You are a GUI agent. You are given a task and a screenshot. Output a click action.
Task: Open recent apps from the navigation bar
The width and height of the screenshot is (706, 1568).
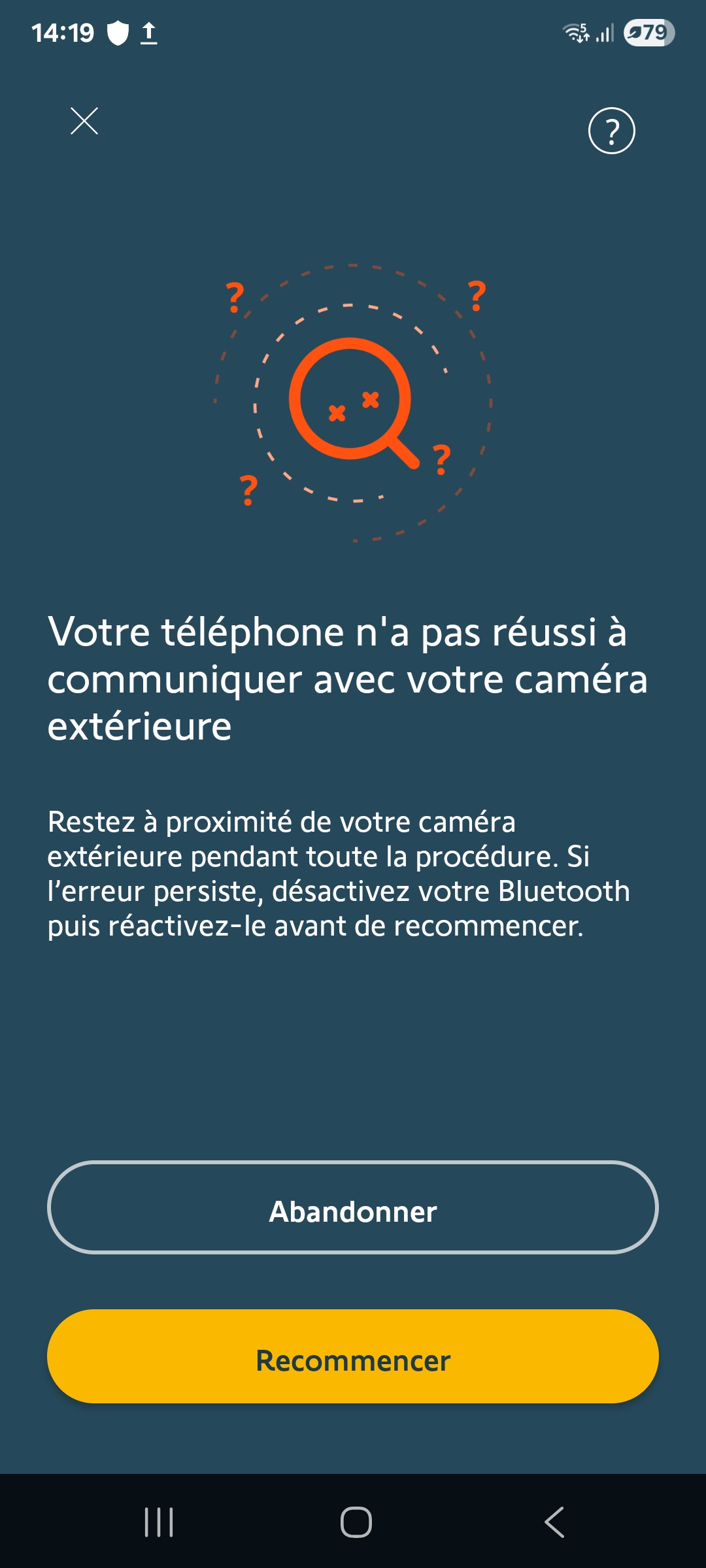pos(159,1522)
